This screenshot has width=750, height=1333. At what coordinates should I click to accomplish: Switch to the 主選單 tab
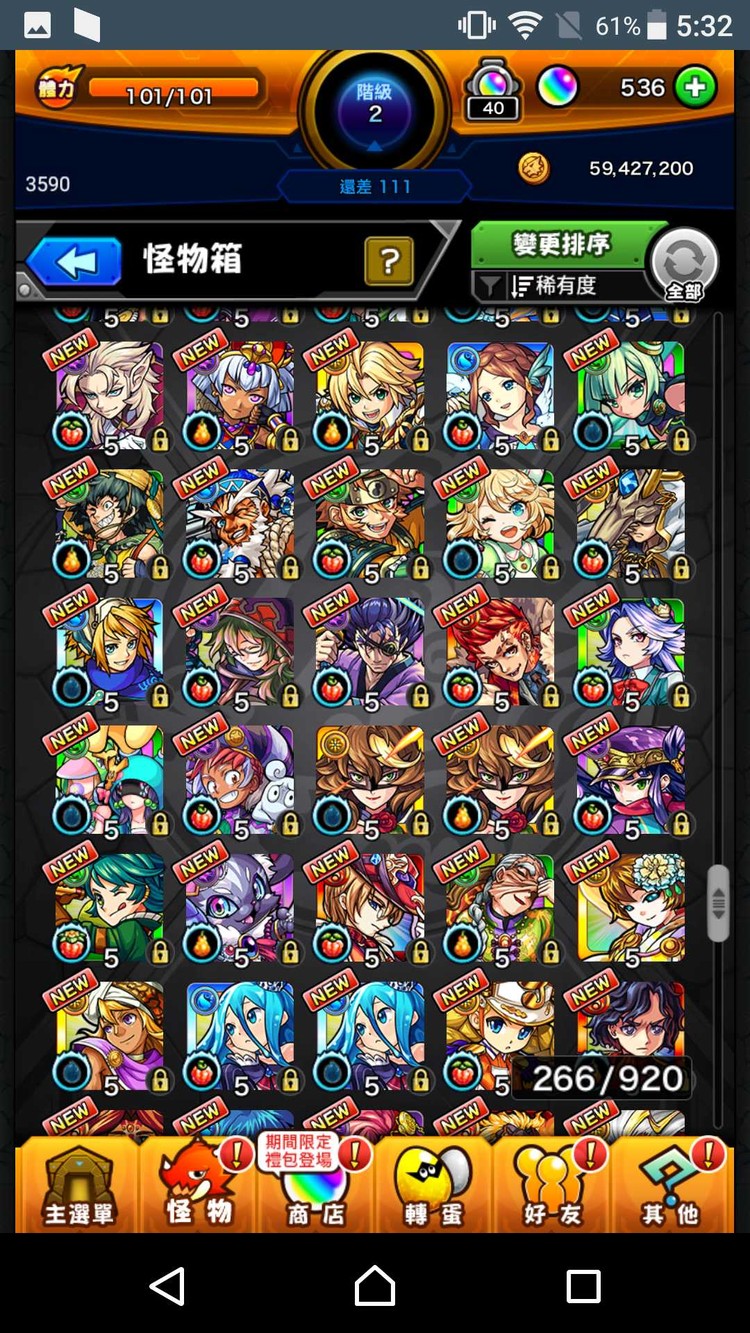(x=78, y=1185)
